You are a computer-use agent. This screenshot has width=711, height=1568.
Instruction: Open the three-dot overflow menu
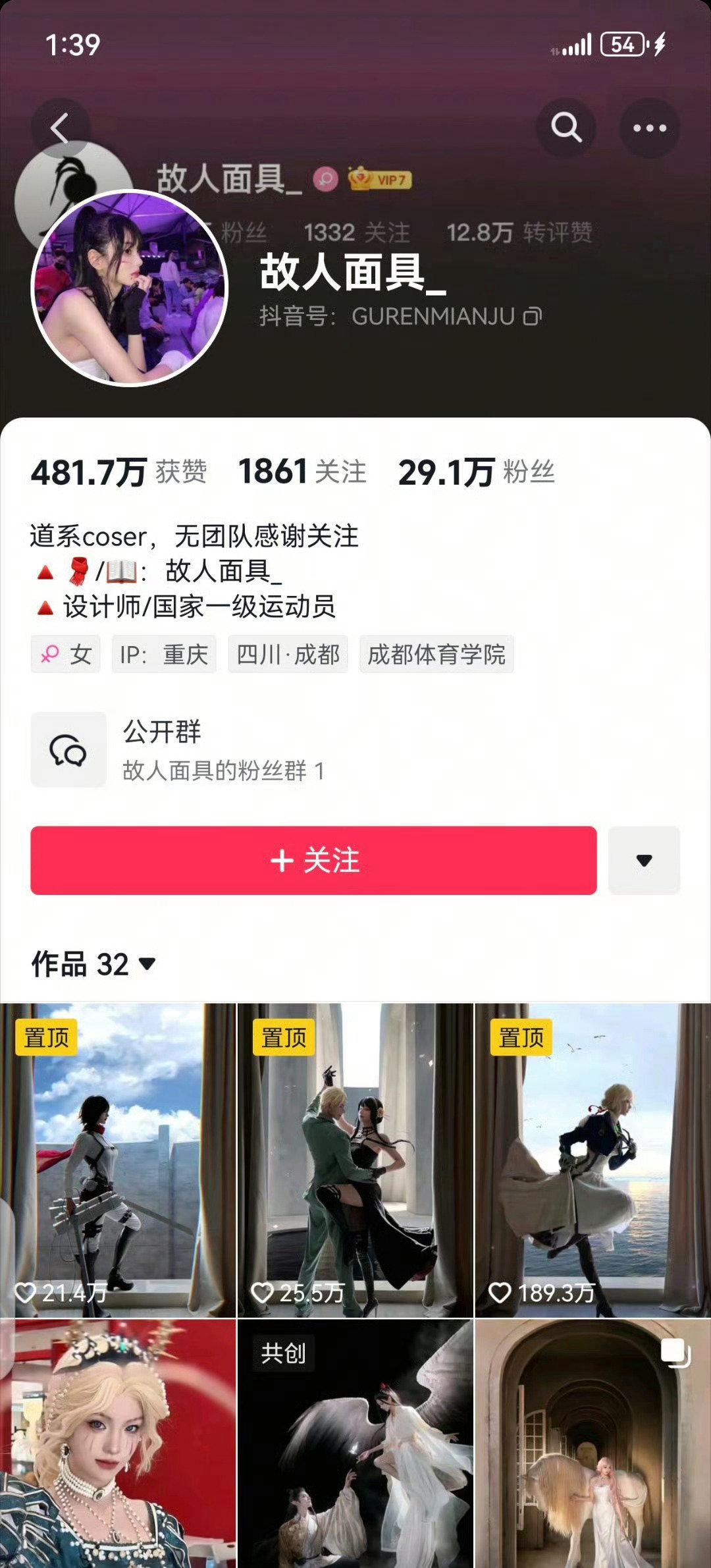tap(649, 128)
